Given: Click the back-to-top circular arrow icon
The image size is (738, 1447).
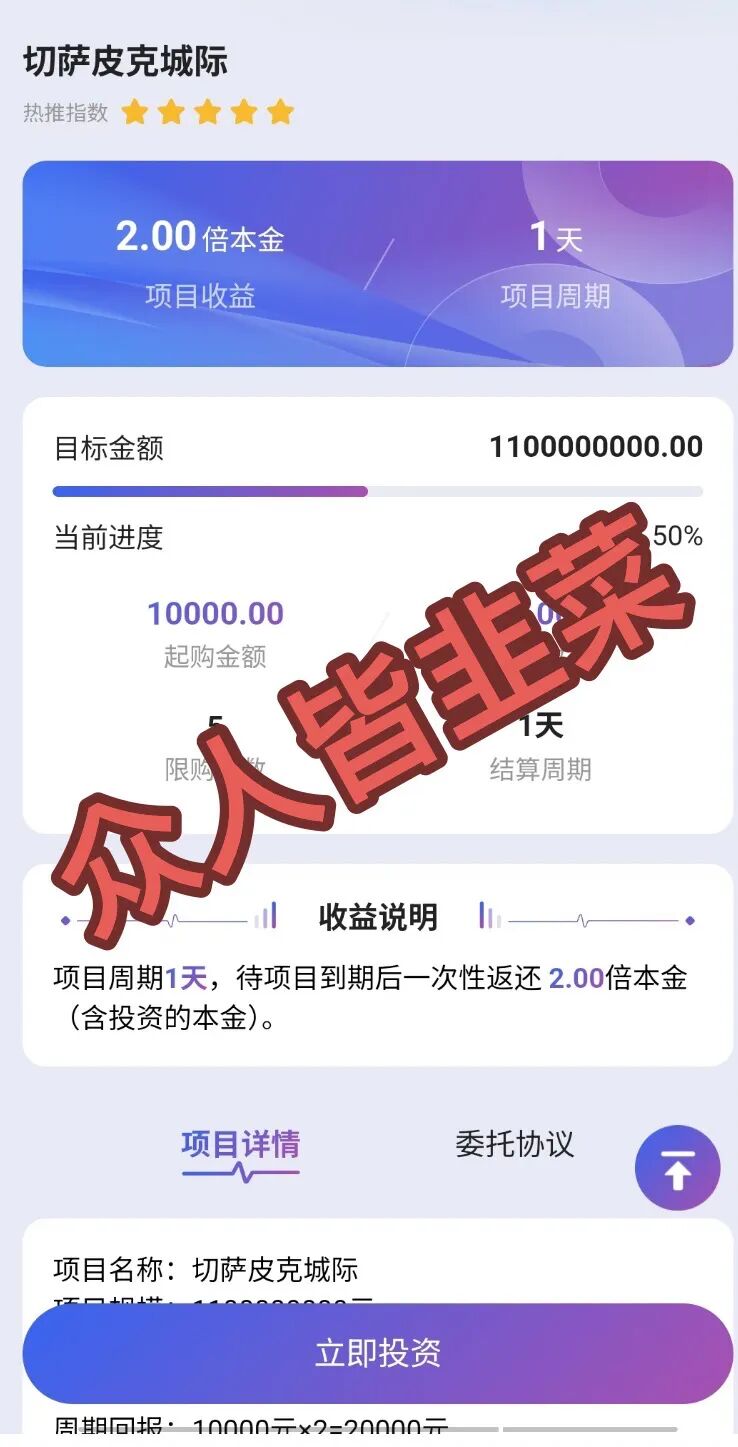Looking at the screenshot, I should pyautogui.click(x=677, y=1168).
